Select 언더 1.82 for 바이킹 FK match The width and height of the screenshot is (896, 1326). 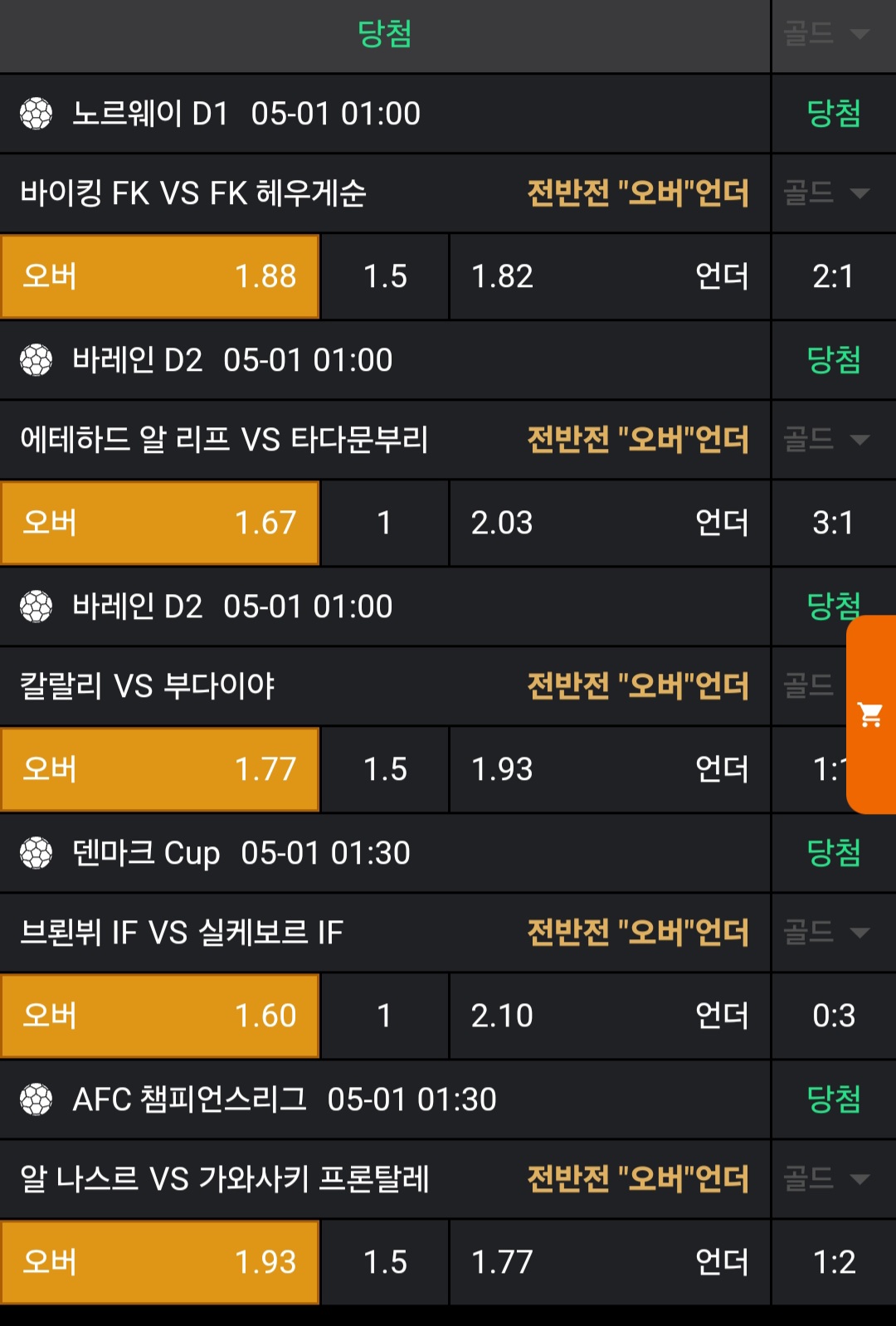coord(610,276)
